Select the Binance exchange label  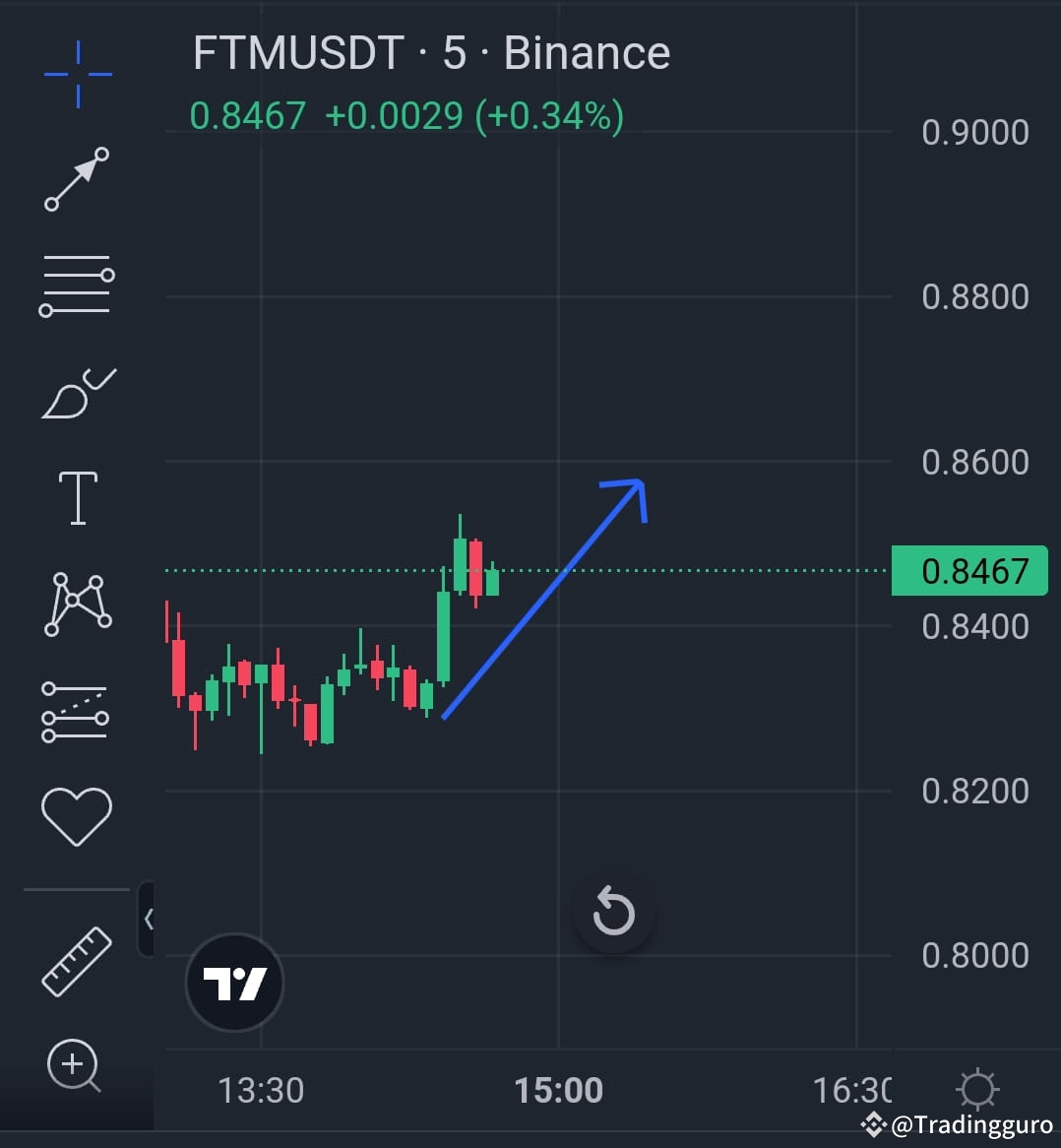586,52
